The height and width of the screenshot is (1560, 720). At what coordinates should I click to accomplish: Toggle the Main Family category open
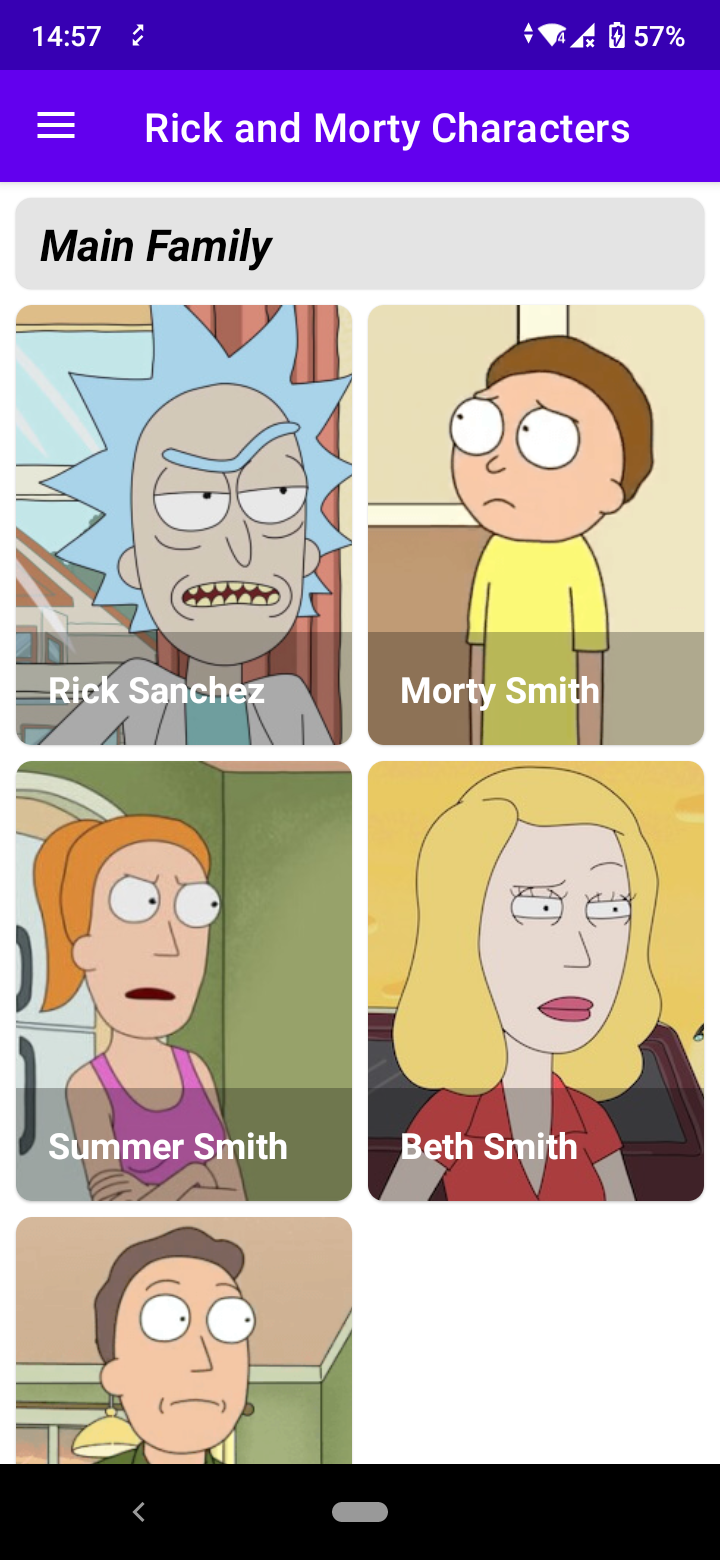click(359, 243)
